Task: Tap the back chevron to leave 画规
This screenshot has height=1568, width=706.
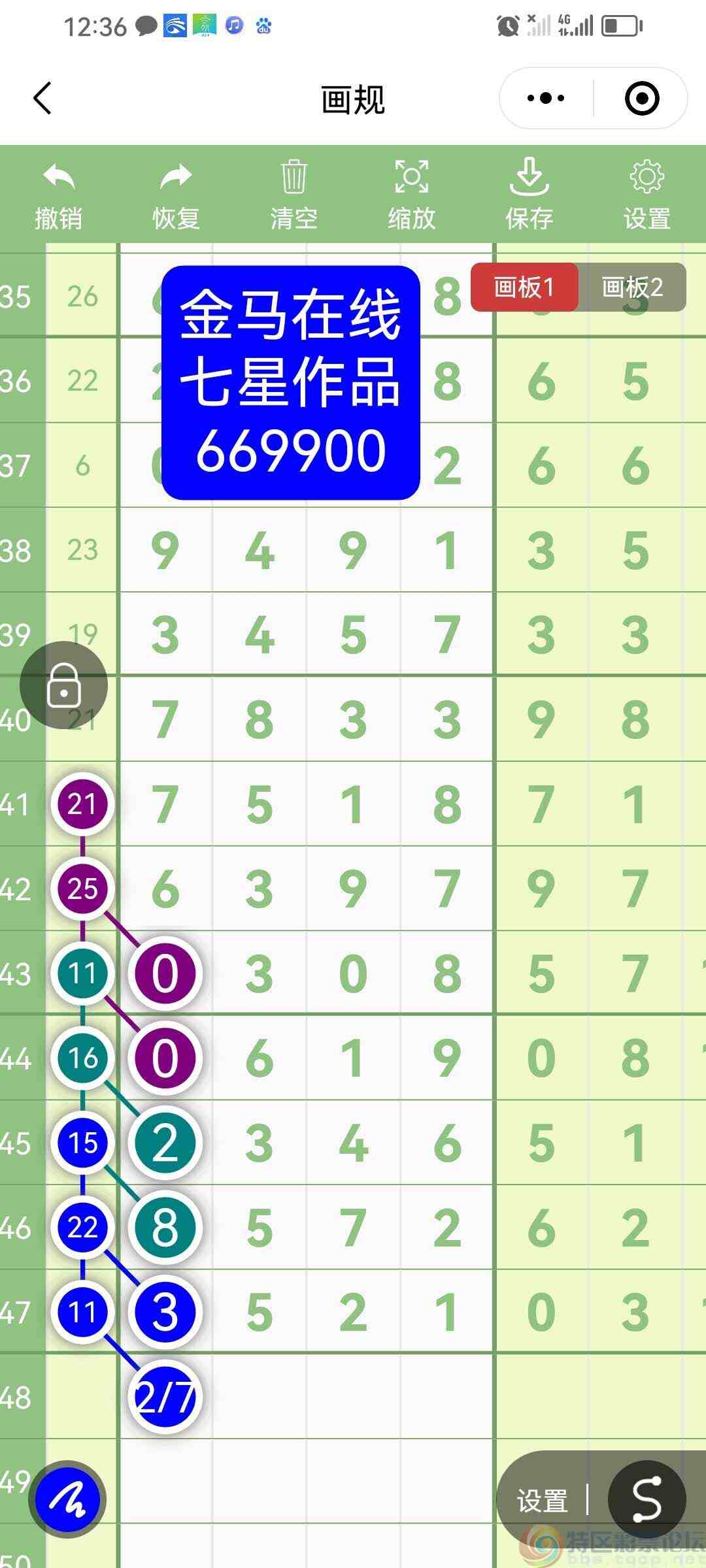Action: tap(41, 98)
